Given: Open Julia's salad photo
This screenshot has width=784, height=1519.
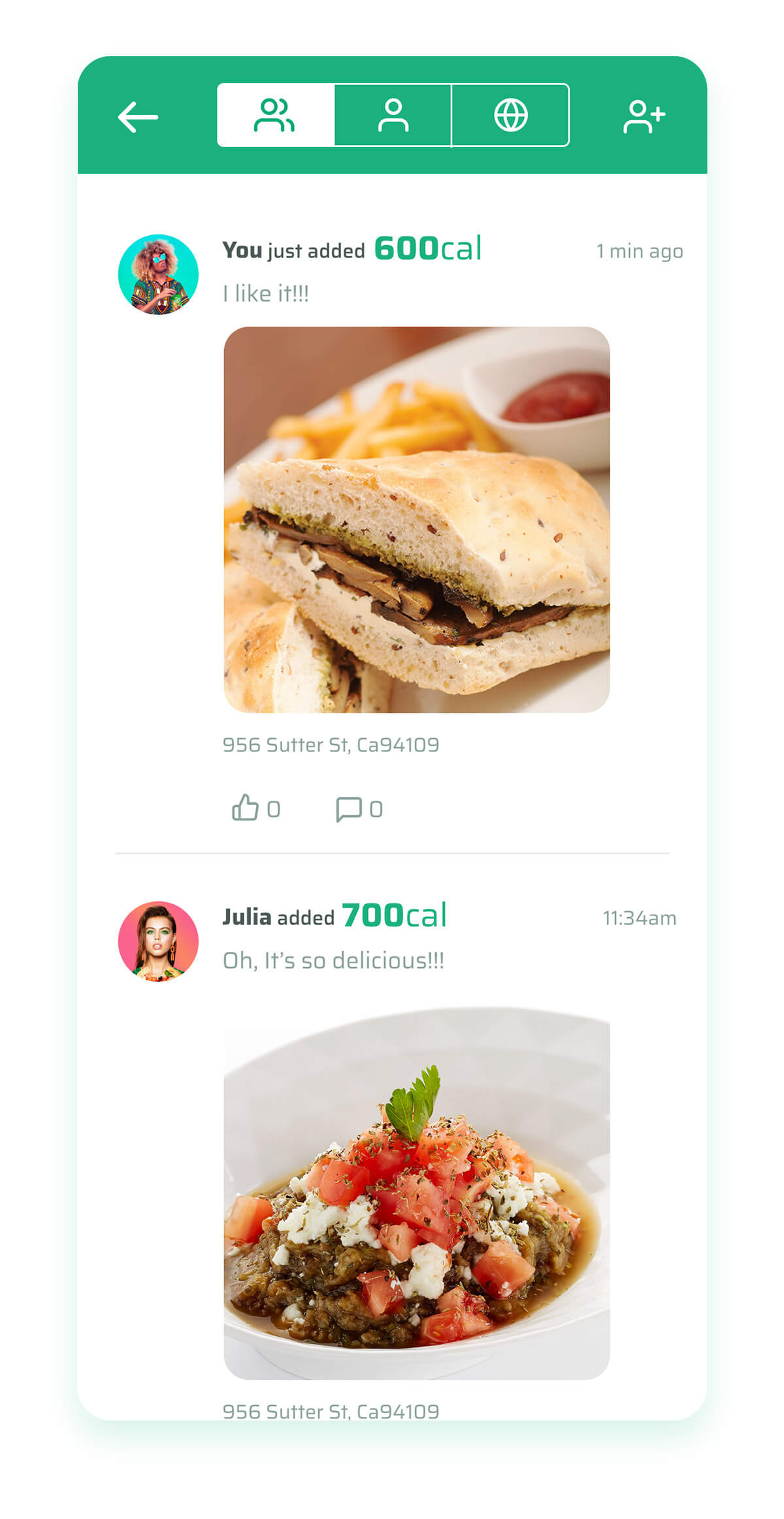Looking at the screenshot, I should pyautogui.click(x=417, y=1192).
